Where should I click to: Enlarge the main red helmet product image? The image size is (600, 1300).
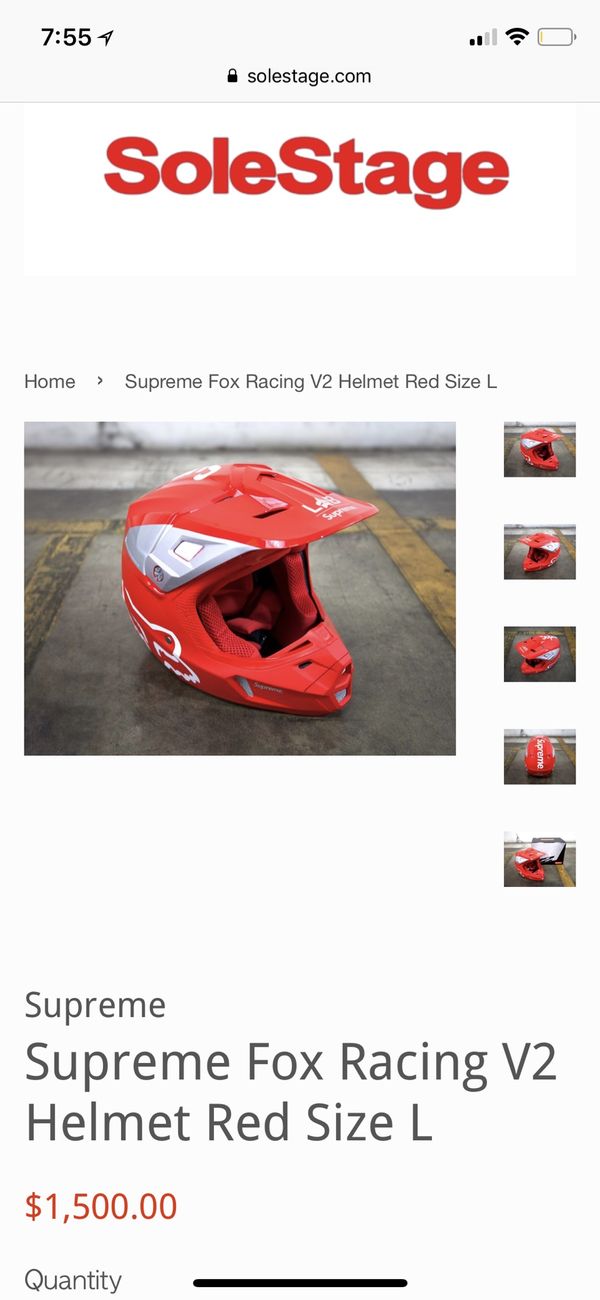coord(240,588)
